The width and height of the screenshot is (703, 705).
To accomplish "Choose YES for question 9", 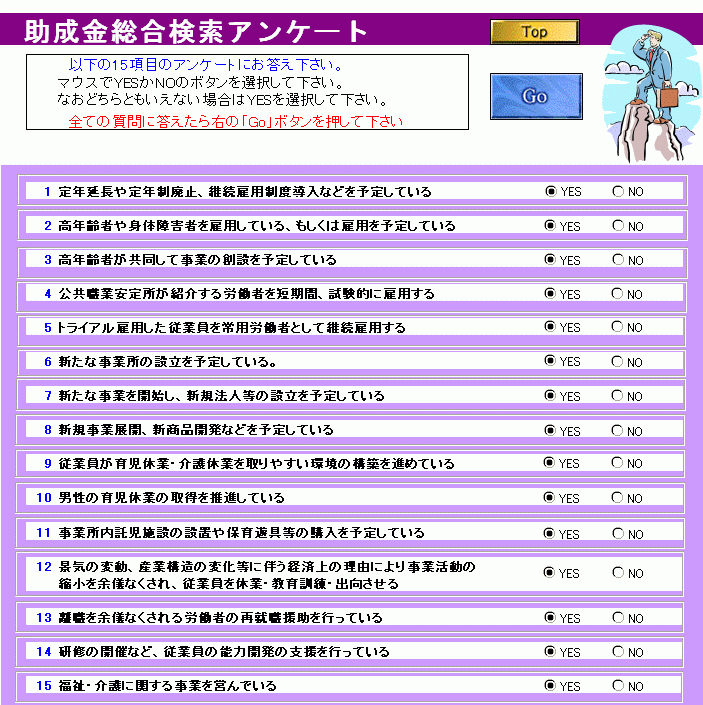I will pos(550,463).
